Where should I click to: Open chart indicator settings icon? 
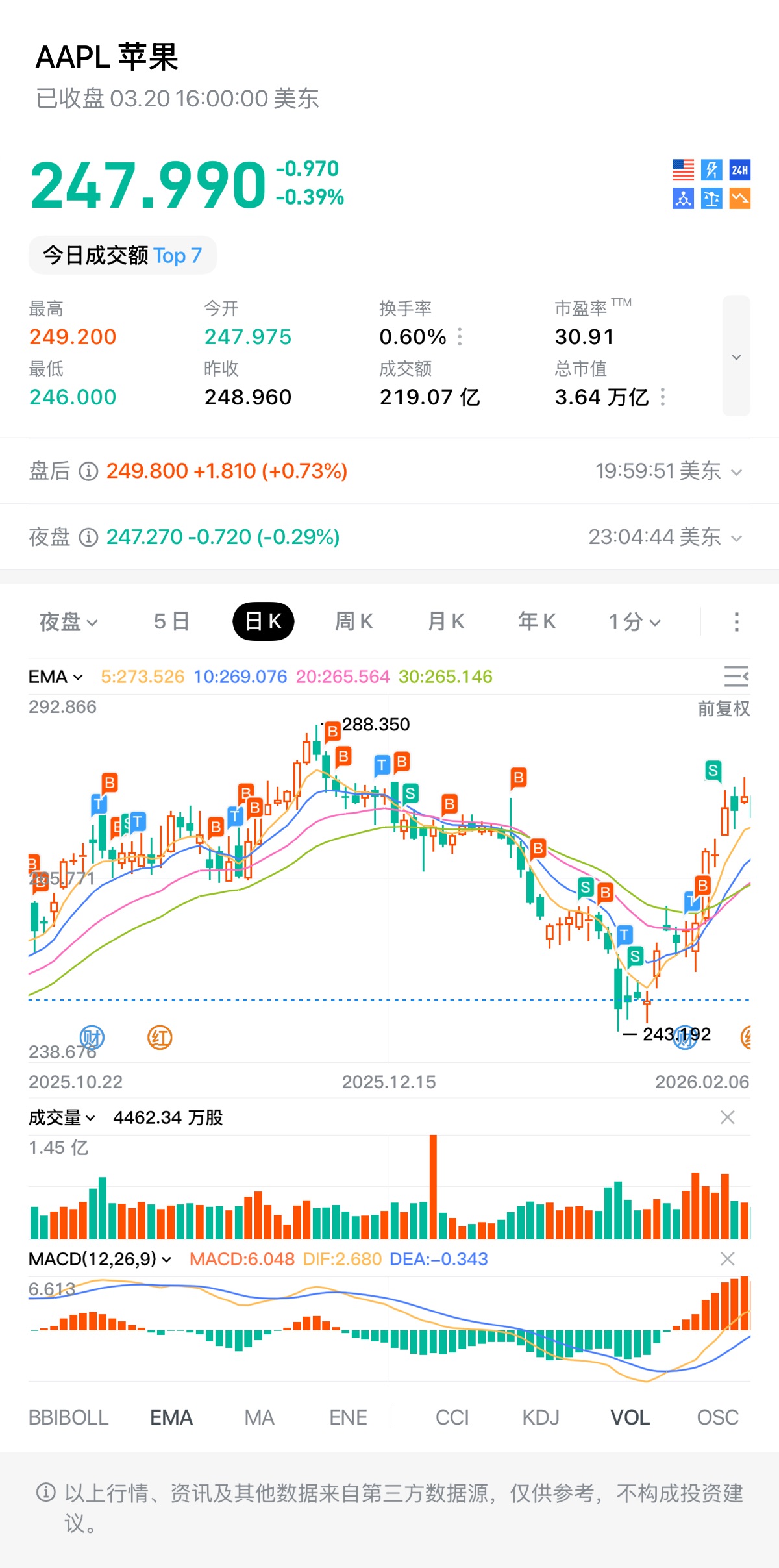coord(736,677)
